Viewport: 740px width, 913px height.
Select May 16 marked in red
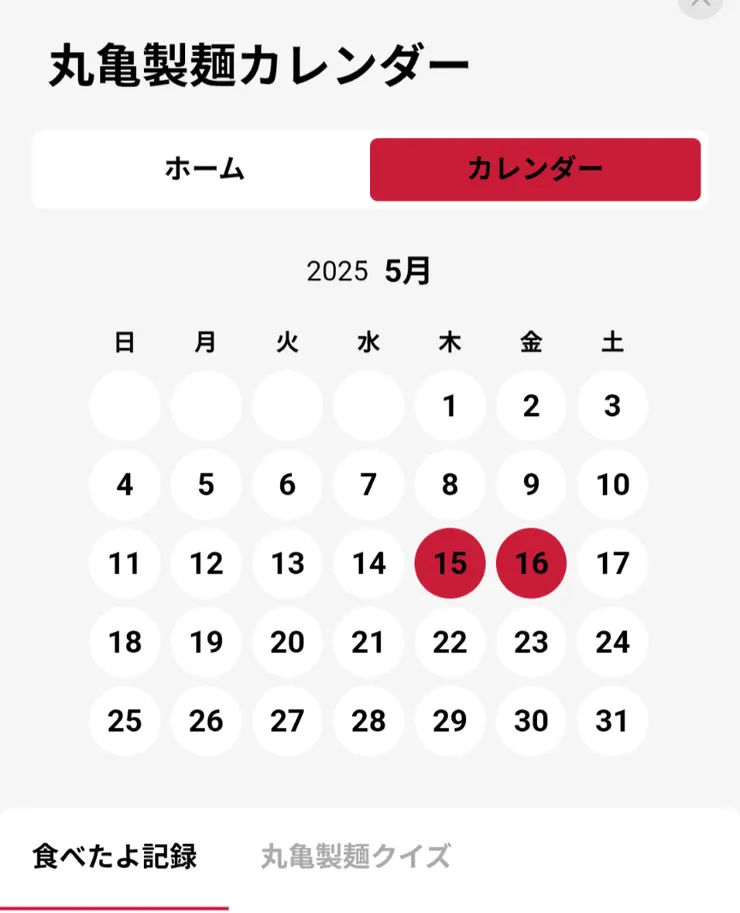(531, 563)
